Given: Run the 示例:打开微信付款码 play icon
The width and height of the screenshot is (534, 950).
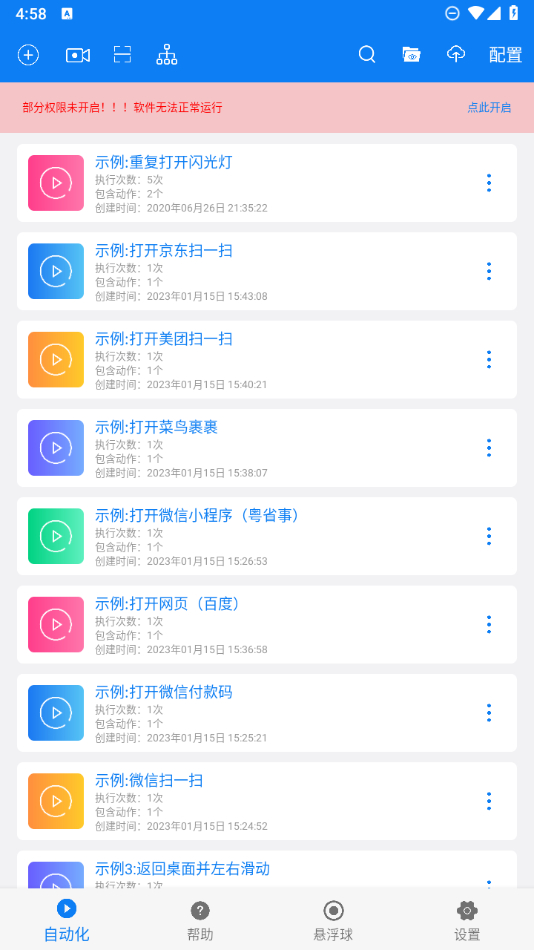Looking at the screenshot, I should [56, 713].
